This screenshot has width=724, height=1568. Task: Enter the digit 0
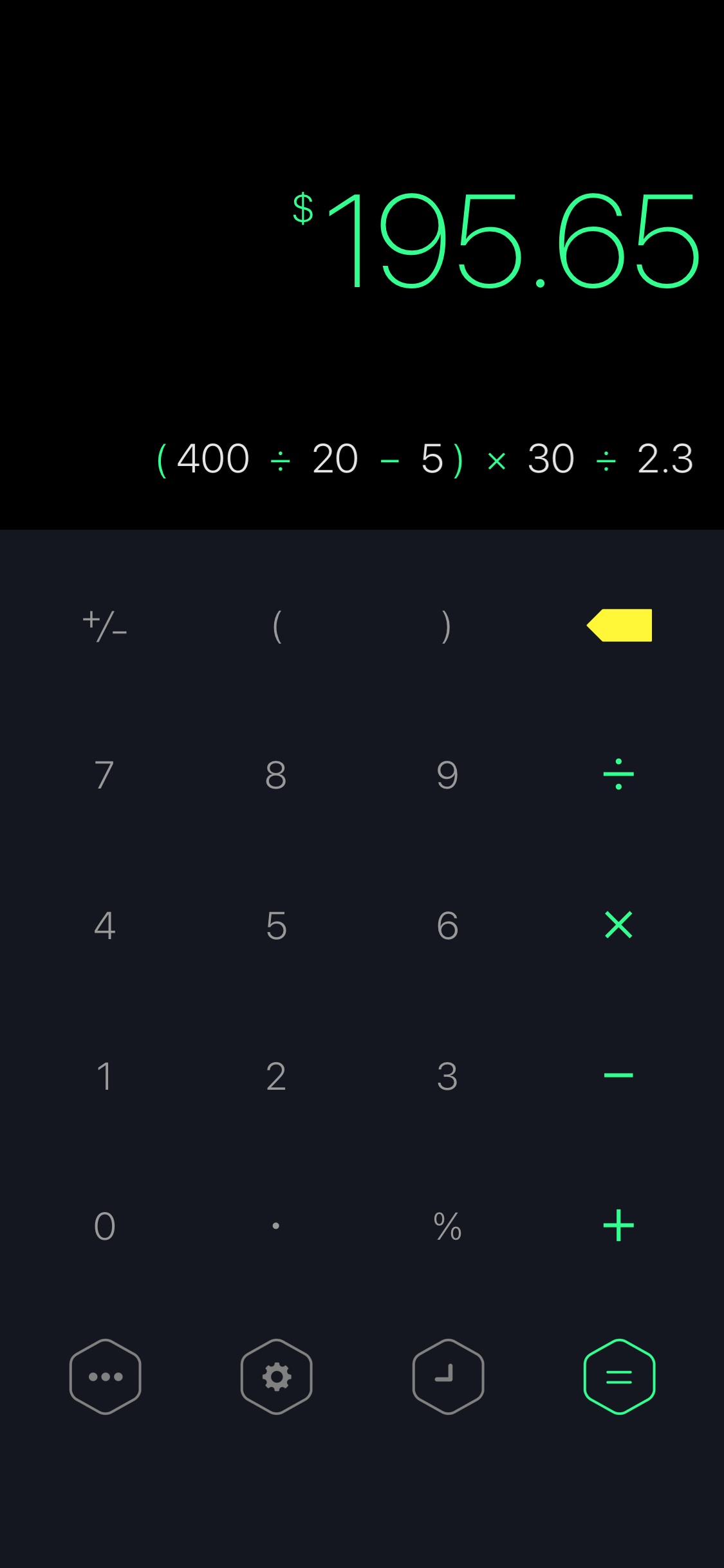(x=105, y=1226)
